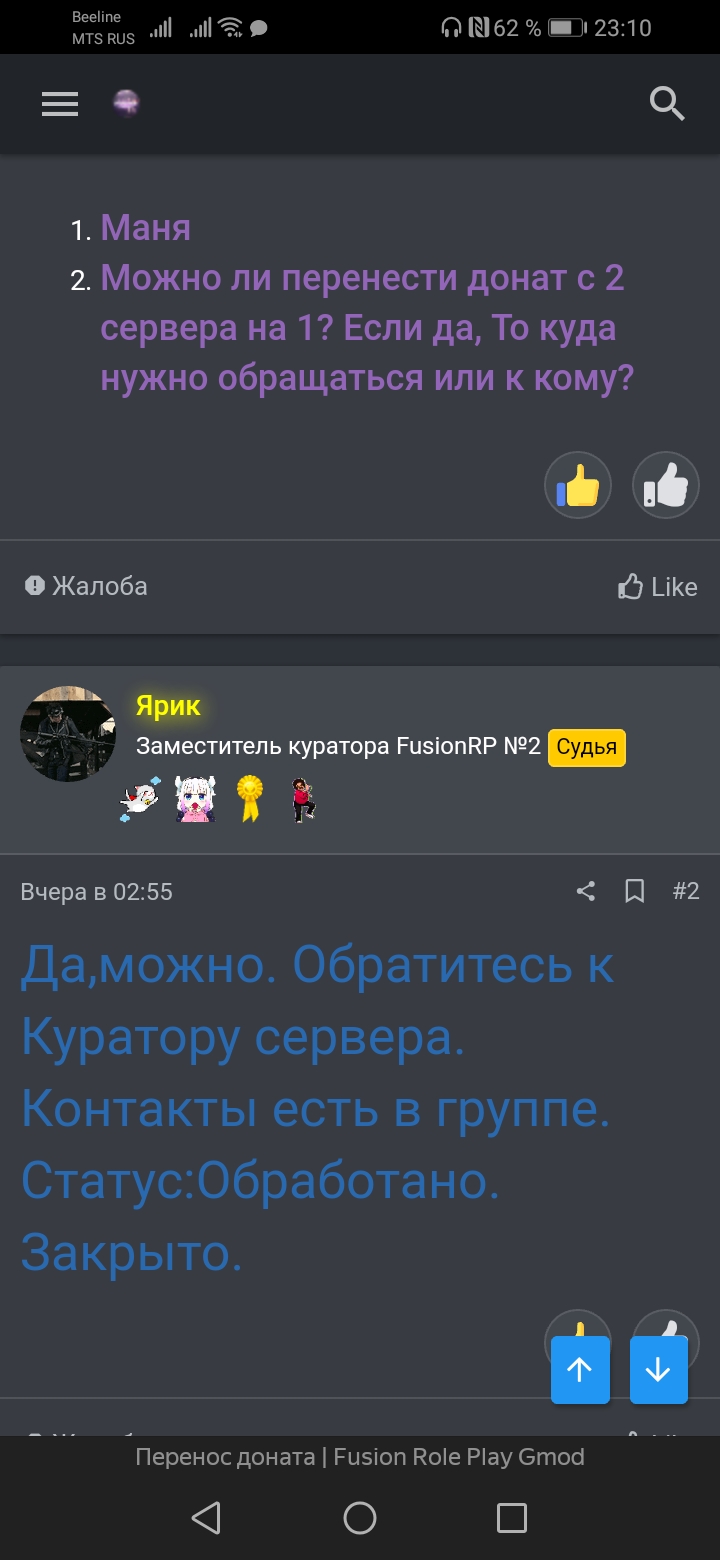Open Ярик's profile avatar
720x1560 pixels.
[x=68, y=734]
